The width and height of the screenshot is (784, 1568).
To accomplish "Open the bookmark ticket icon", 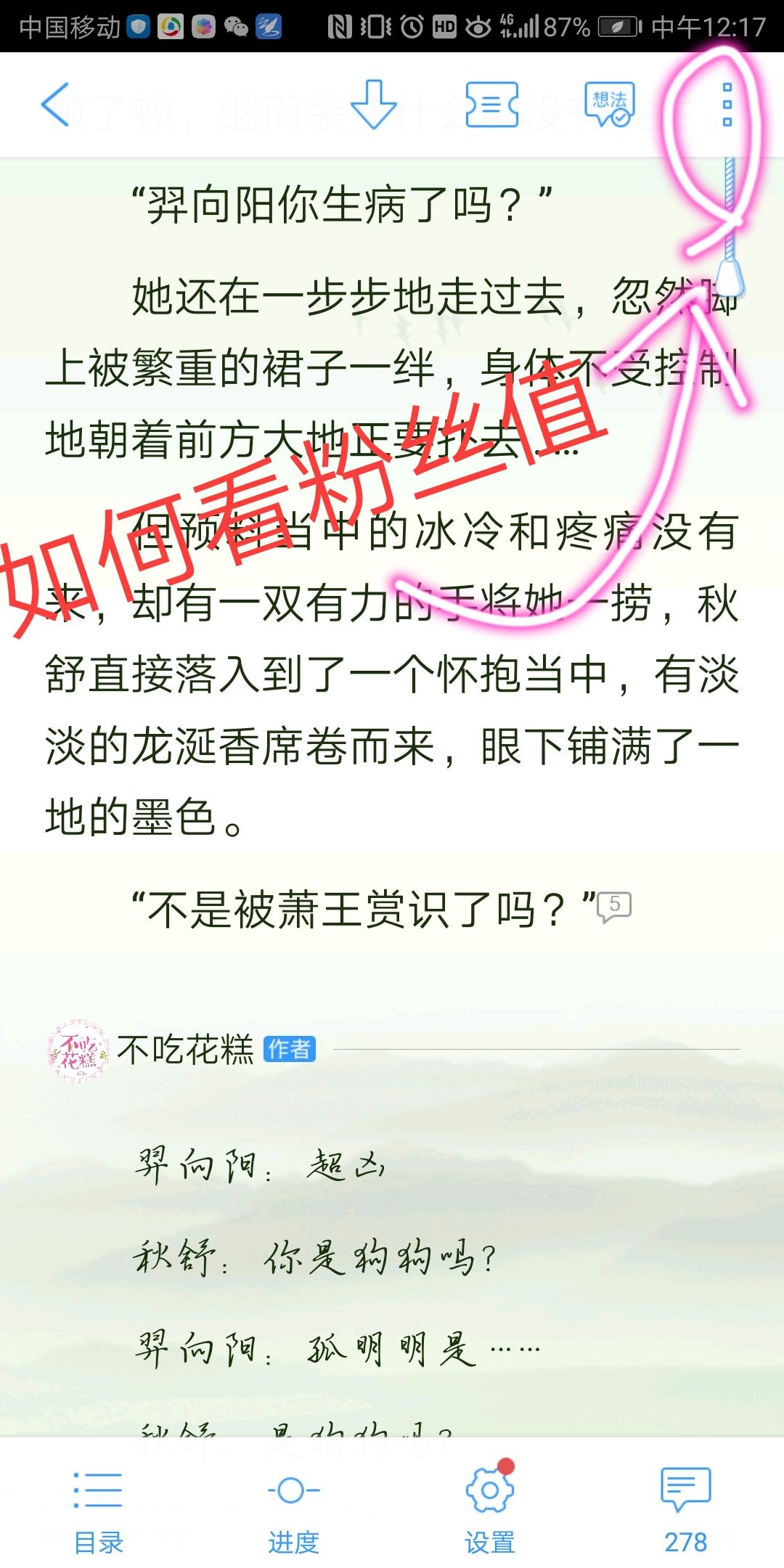I will [x=491, y=105].
